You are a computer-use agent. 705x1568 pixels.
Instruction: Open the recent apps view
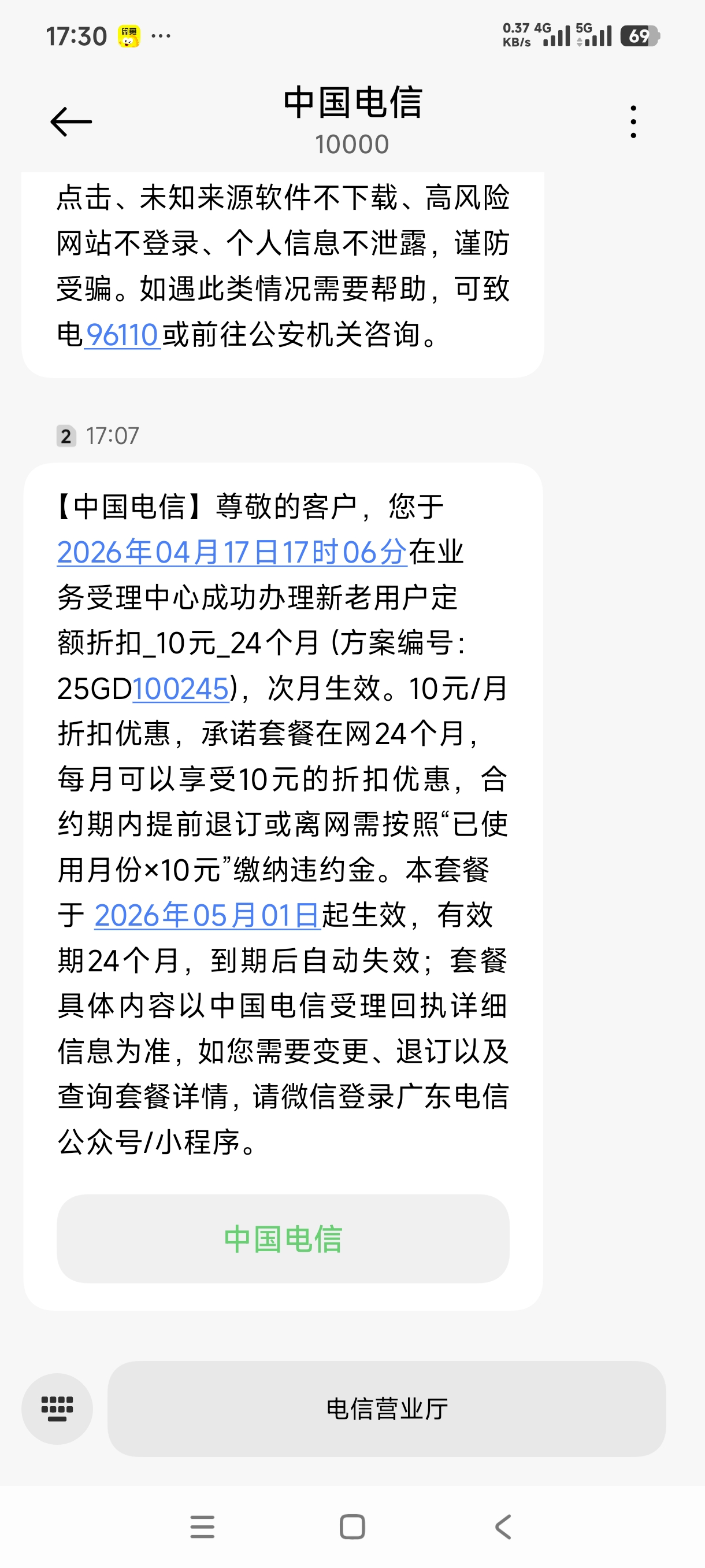(202, 1526)
